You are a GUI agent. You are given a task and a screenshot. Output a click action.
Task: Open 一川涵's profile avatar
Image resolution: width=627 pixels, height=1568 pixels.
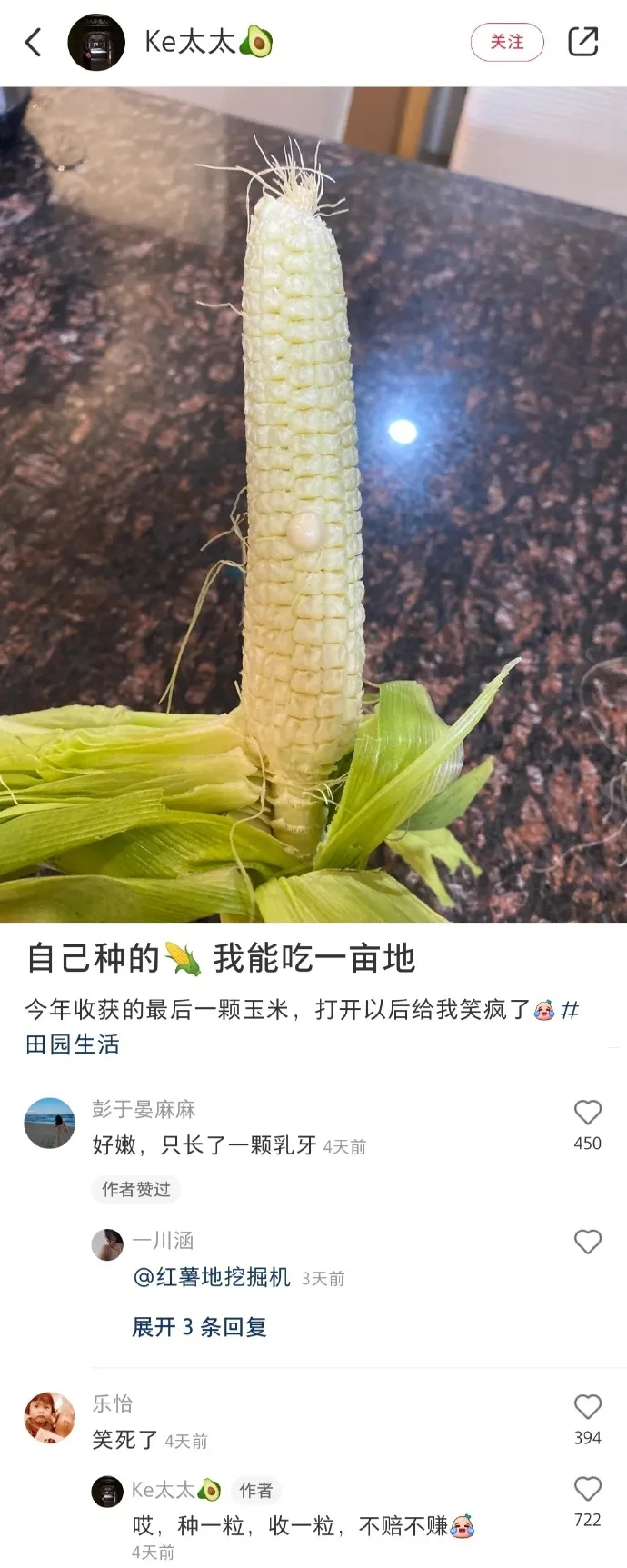tap(107, 1244)
